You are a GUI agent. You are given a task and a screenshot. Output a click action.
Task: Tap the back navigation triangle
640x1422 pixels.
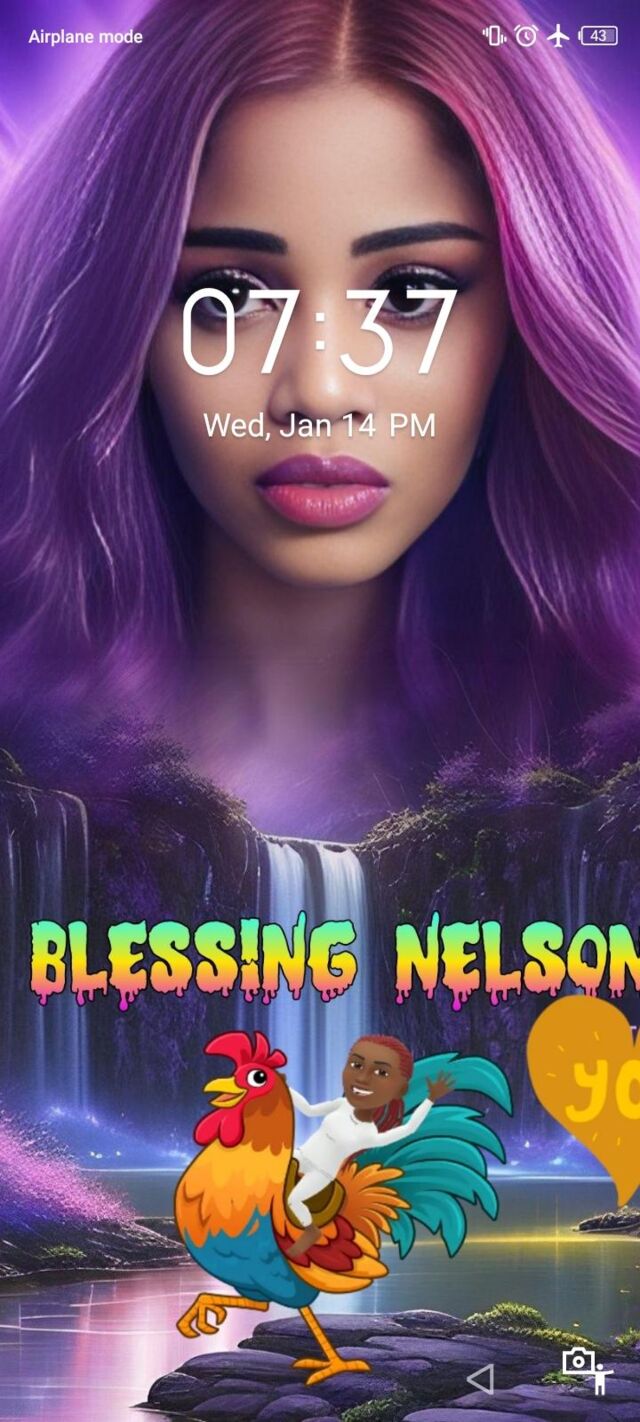coord(481,1380)
